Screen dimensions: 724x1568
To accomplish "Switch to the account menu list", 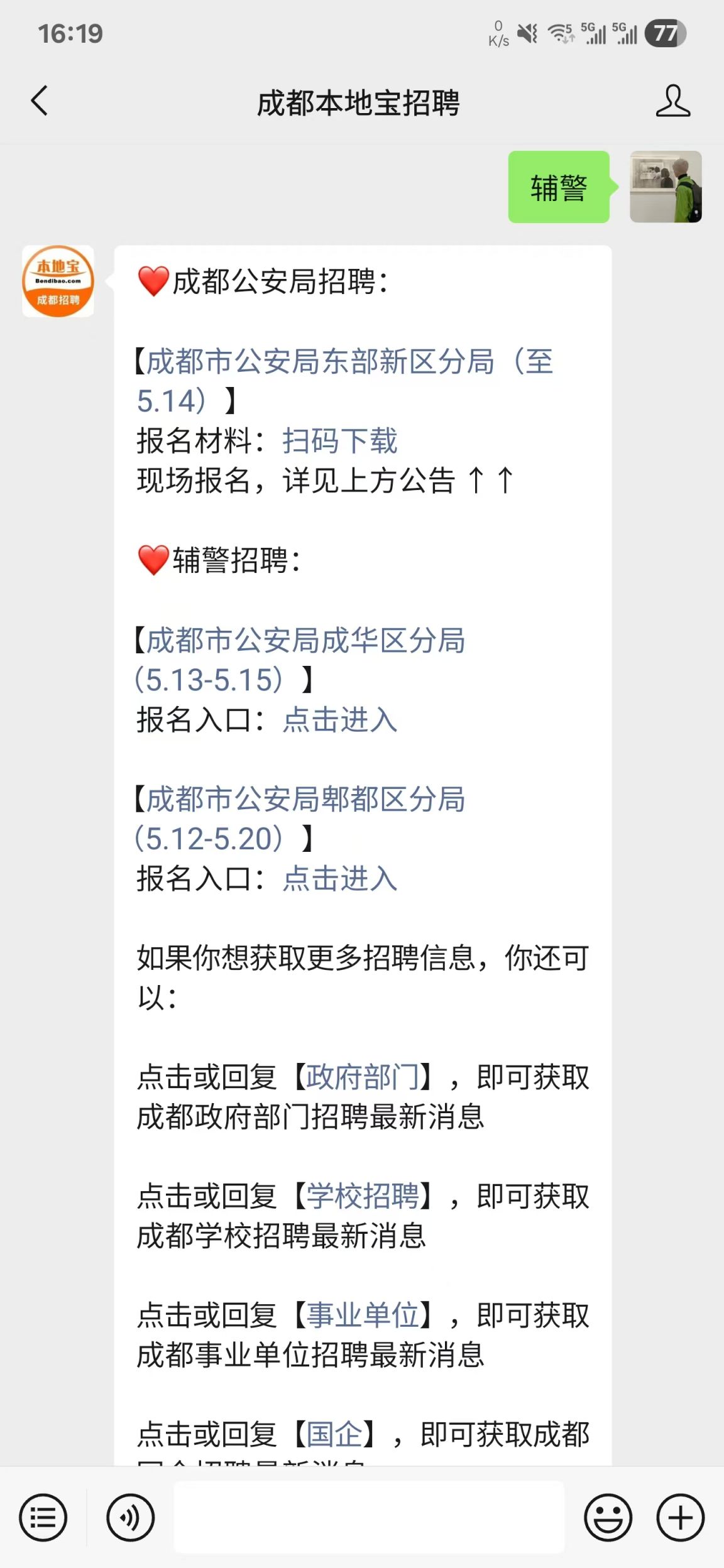I will [43, 1517].
